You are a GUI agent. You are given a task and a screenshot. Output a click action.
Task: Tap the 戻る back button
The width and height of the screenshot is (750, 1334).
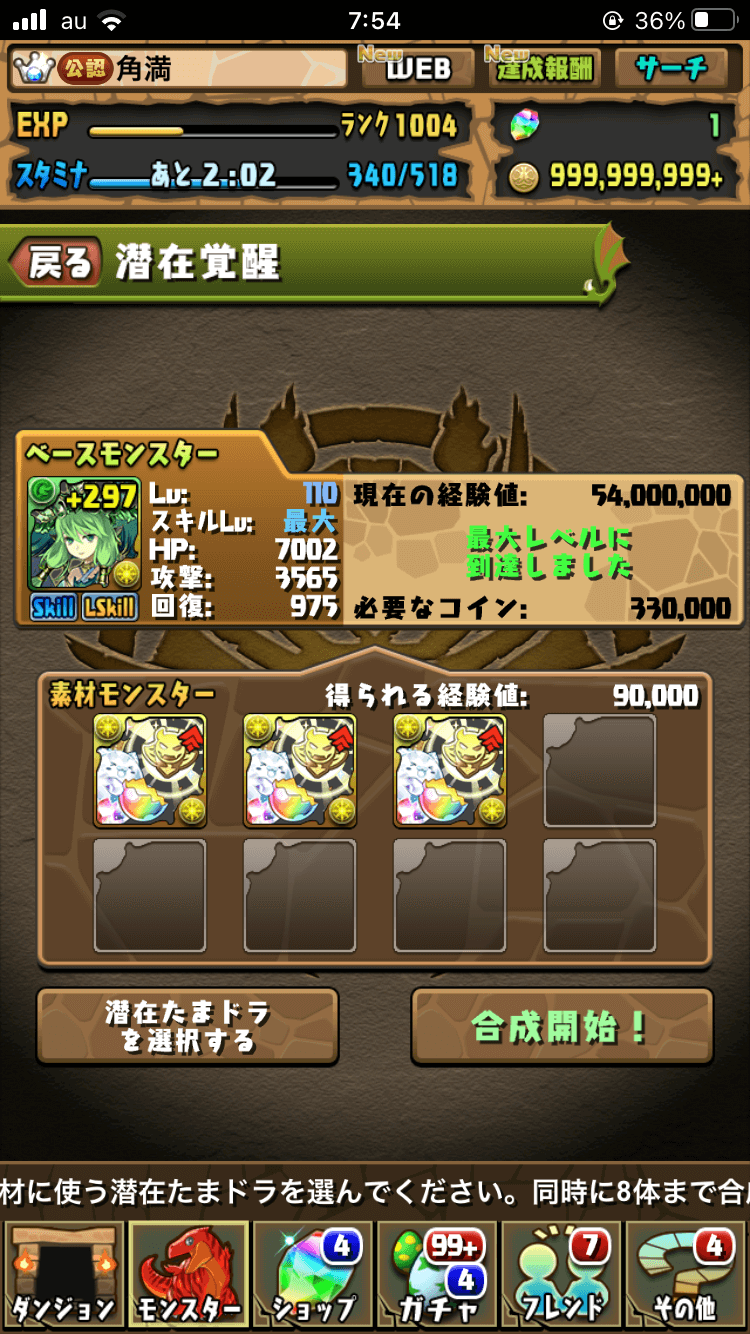(58, 263)
